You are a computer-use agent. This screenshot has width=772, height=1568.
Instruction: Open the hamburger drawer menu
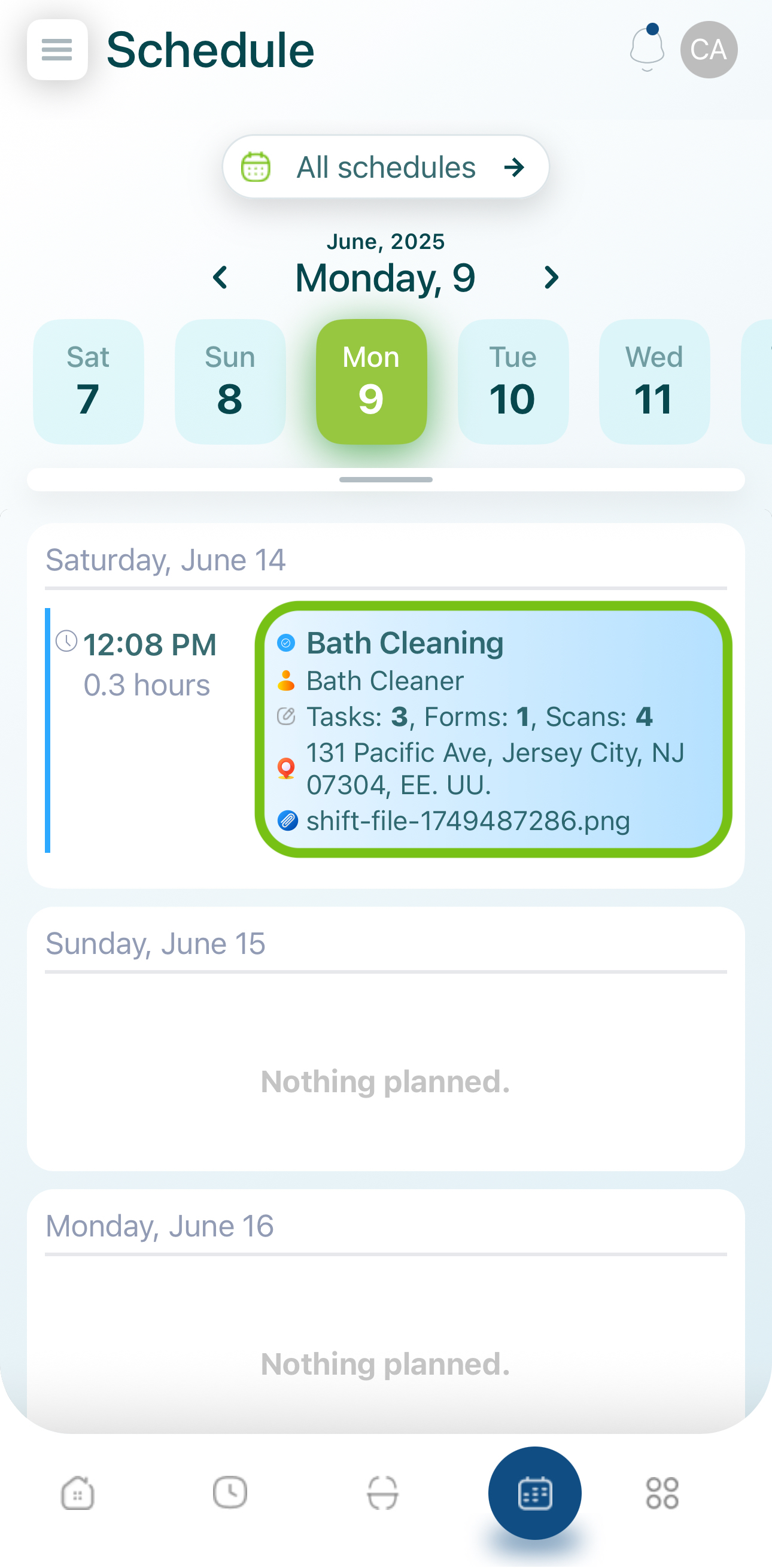click(57, 49)
